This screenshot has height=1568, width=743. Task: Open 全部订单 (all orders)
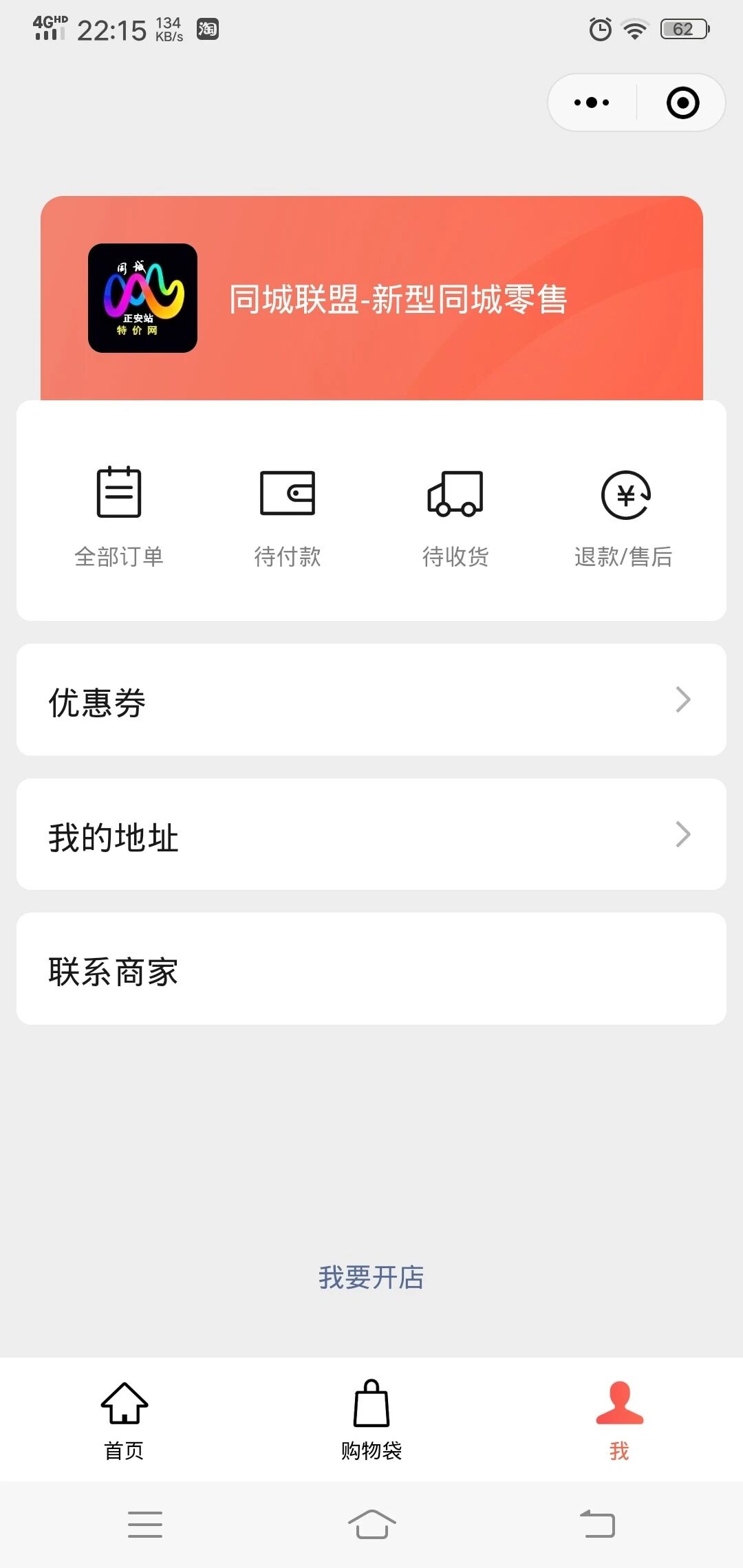(119, 516)
